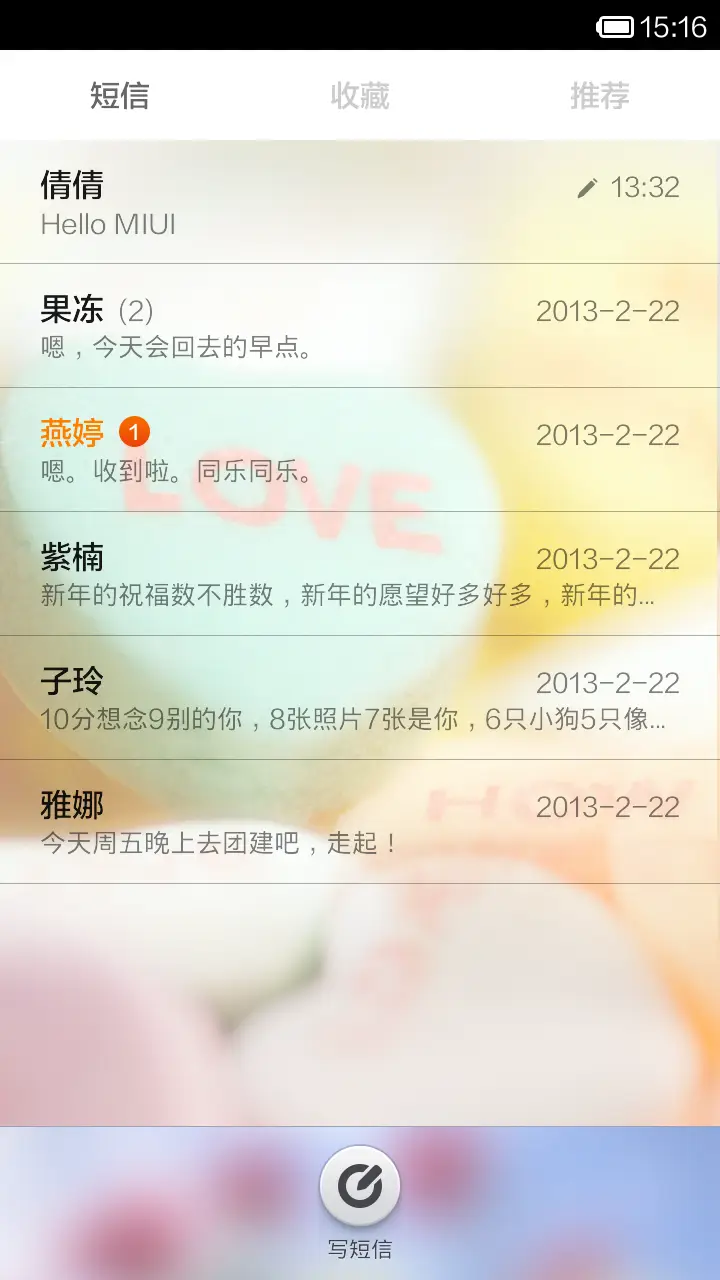The image size is (720, 1280).
Task: Click the pencil icon next to timestamp 13:32
Action: 589,187
